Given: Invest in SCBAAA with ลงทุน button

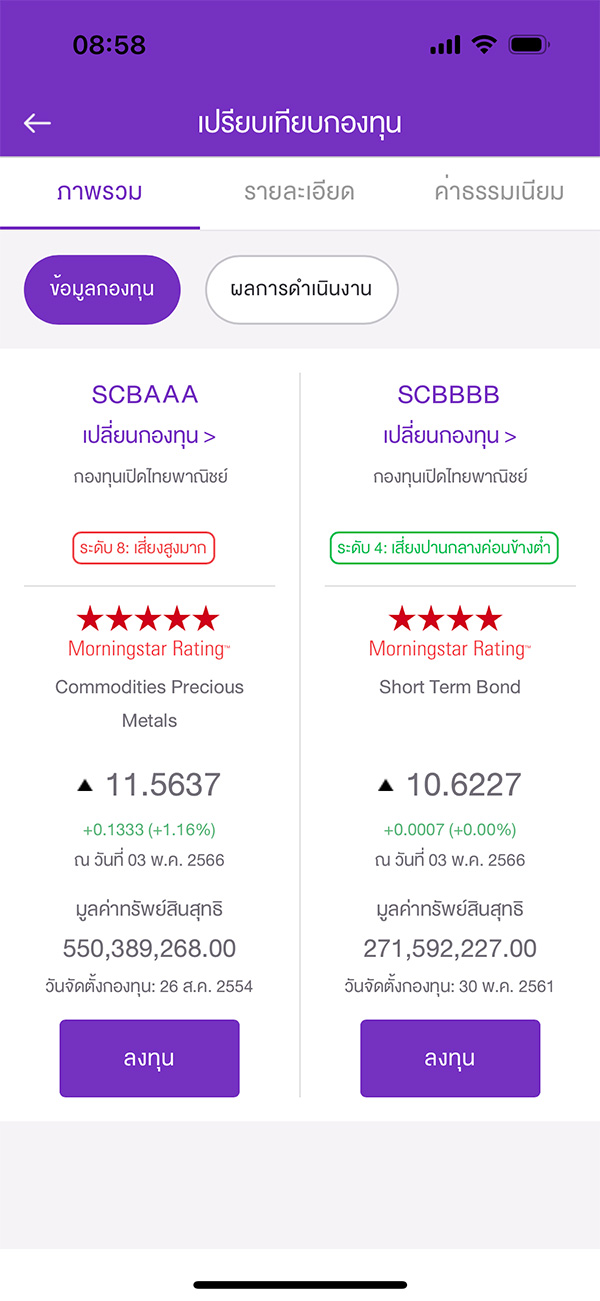Looking at the screenshot, I should [x=149, y=1058].
